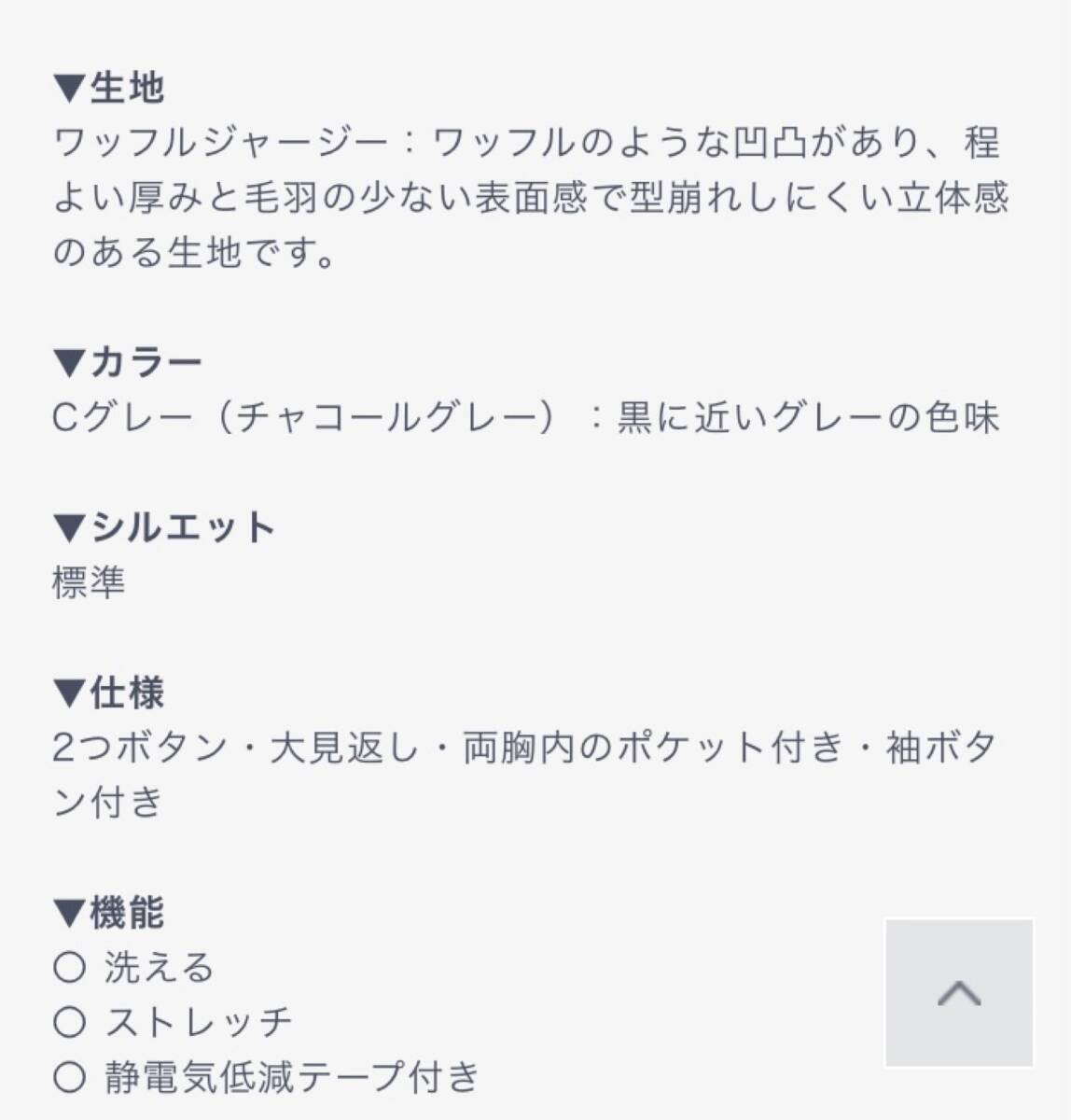This screenshot has width=1071, height=1120.
Task: Tap the back-to-top arrow button
Action: [959, 993]
